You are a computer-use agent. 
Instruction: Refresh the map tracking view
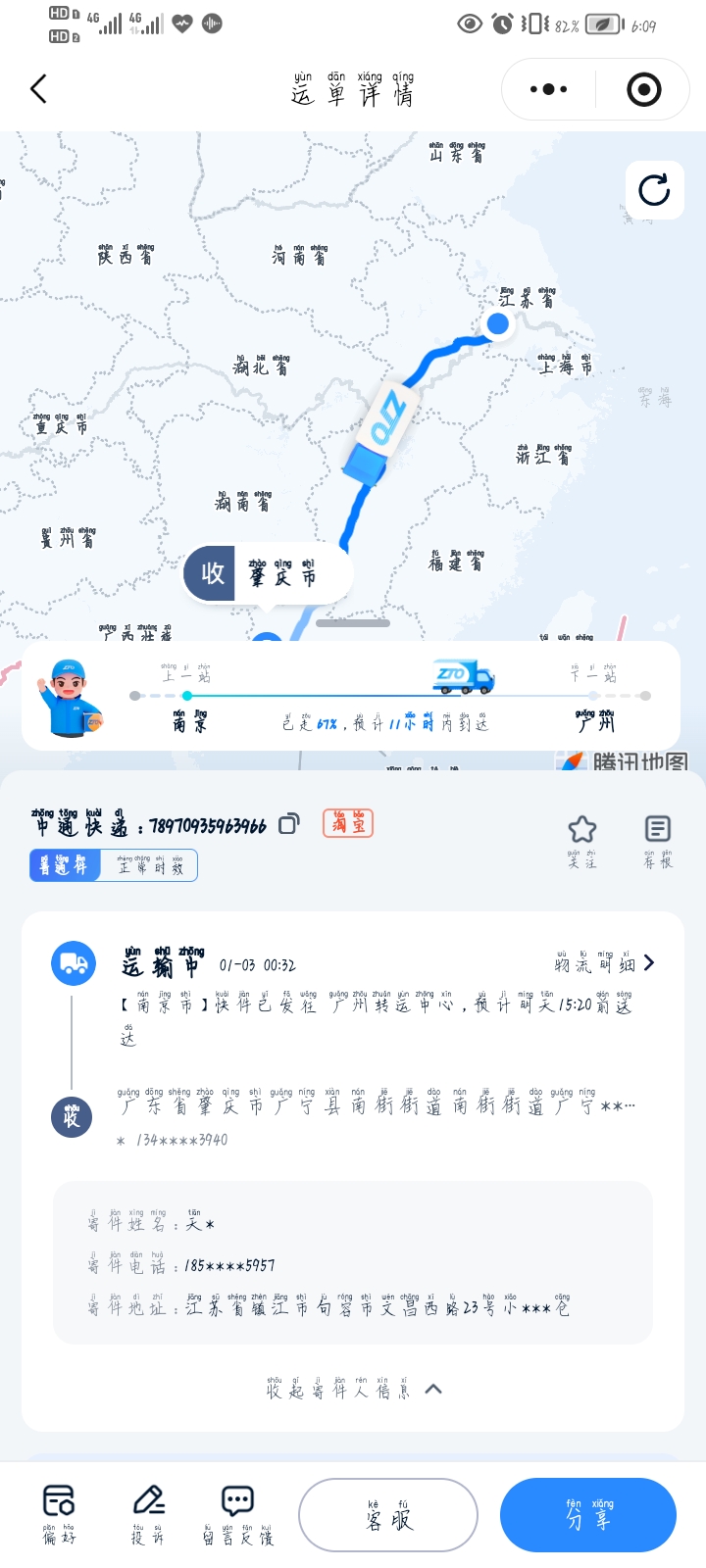point(654,190)
